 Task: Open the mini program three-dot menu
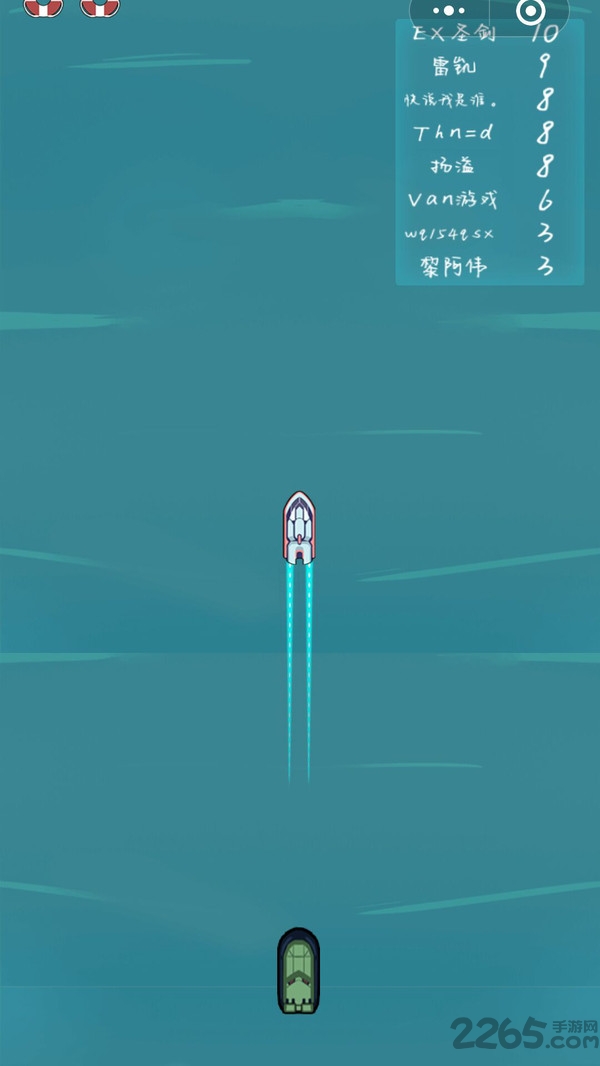click(449, 11)
